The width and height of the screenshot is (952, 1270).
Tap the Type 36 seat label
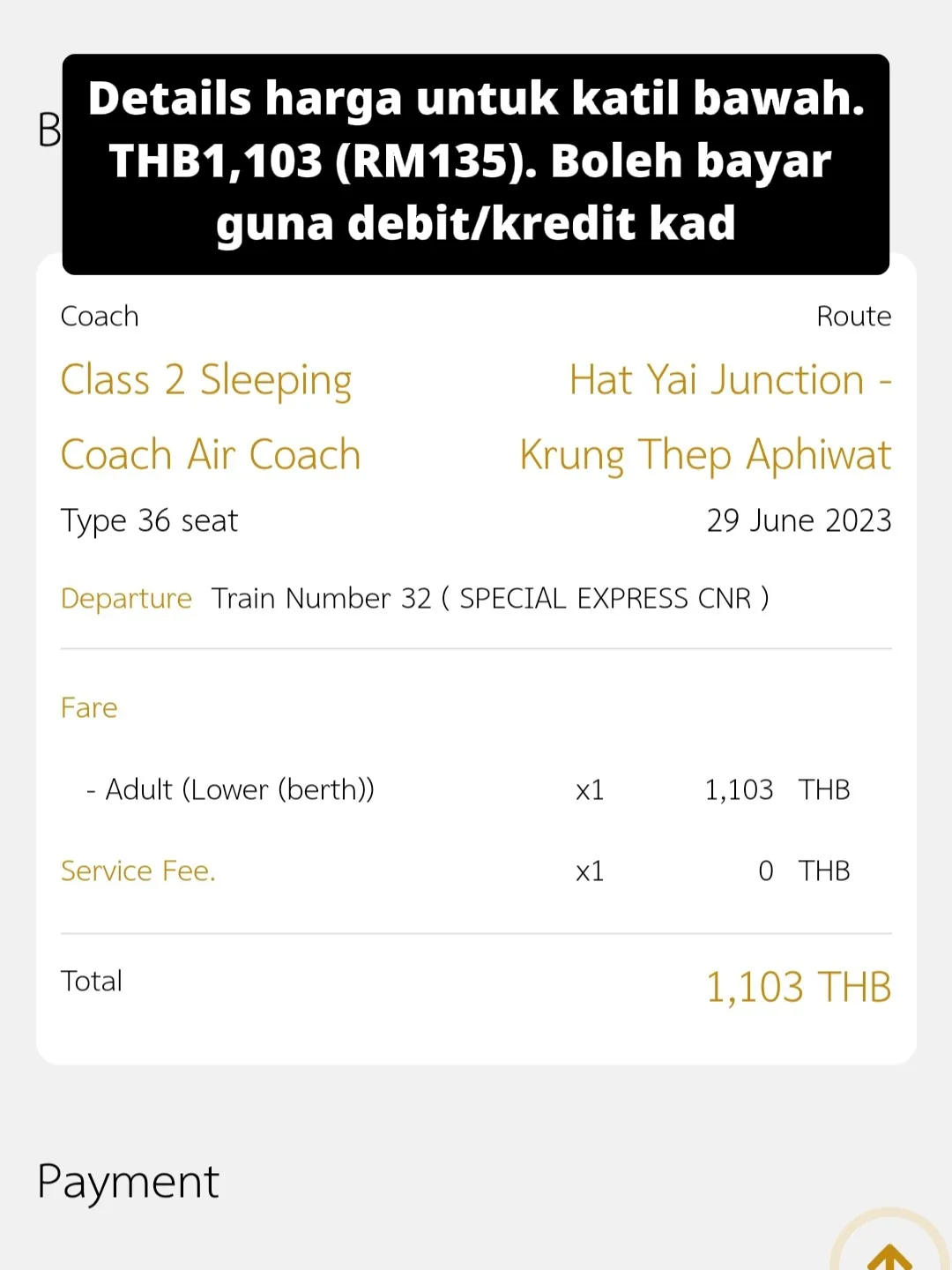(148, 520)
